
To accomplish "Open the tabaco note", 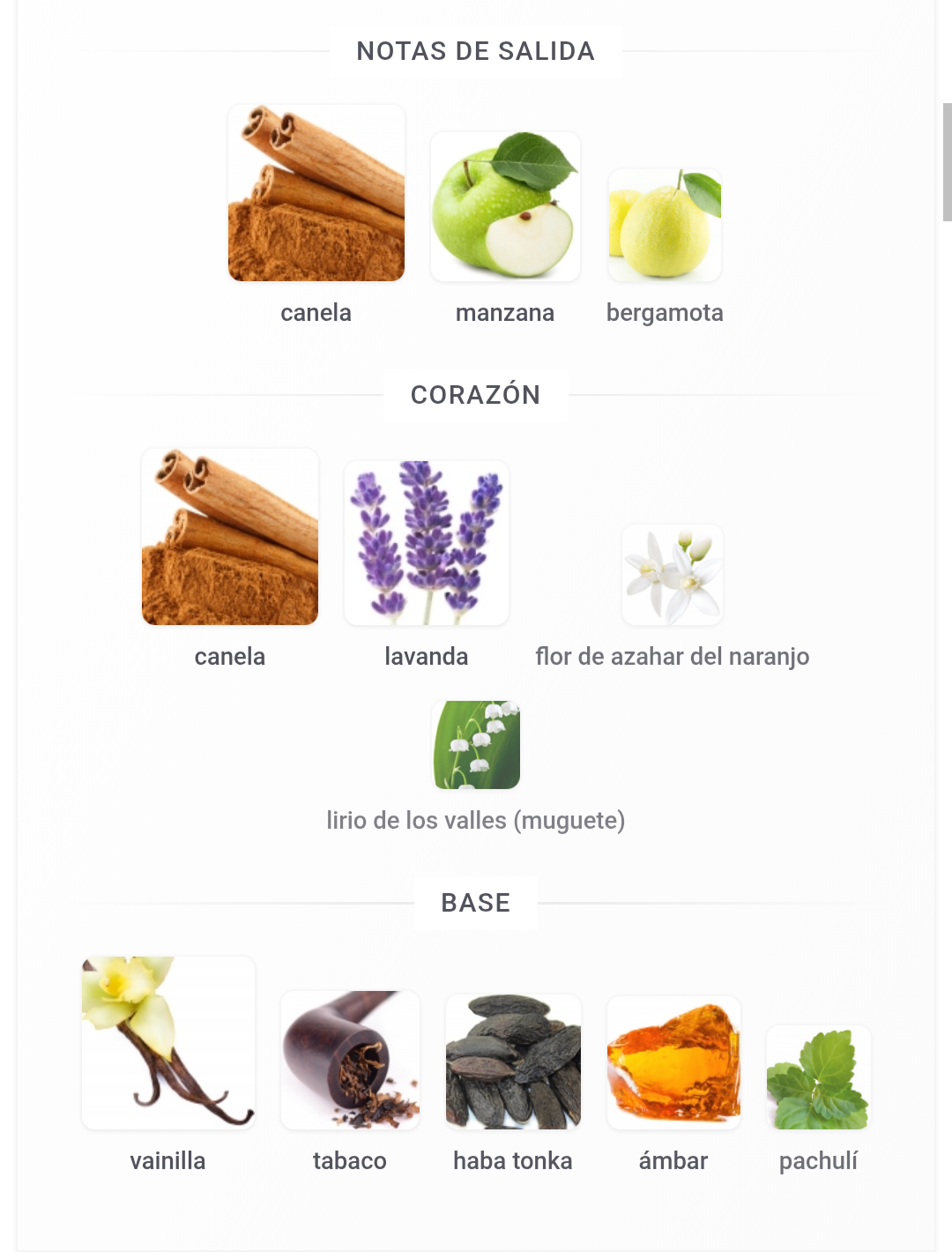I will click(350, 1060).
